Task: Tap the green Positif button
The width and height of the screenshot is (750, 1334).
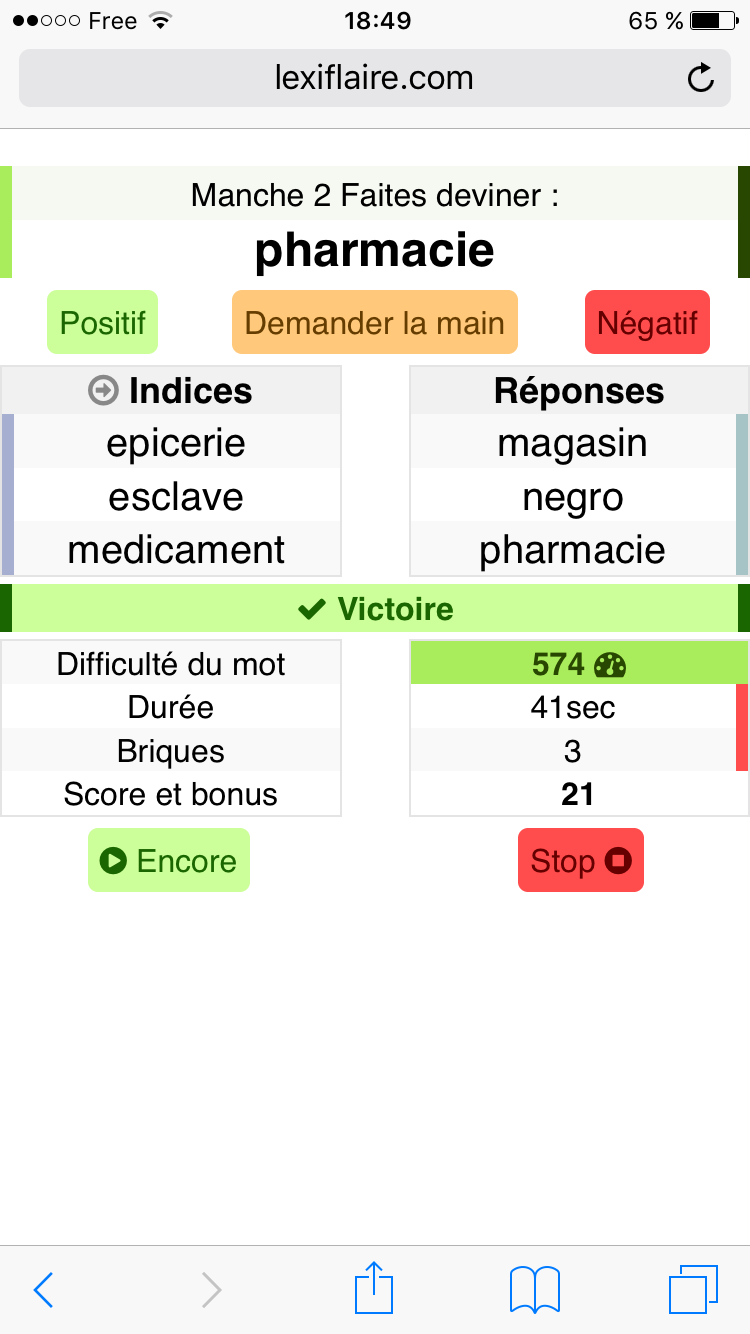Action: [102, 322]
